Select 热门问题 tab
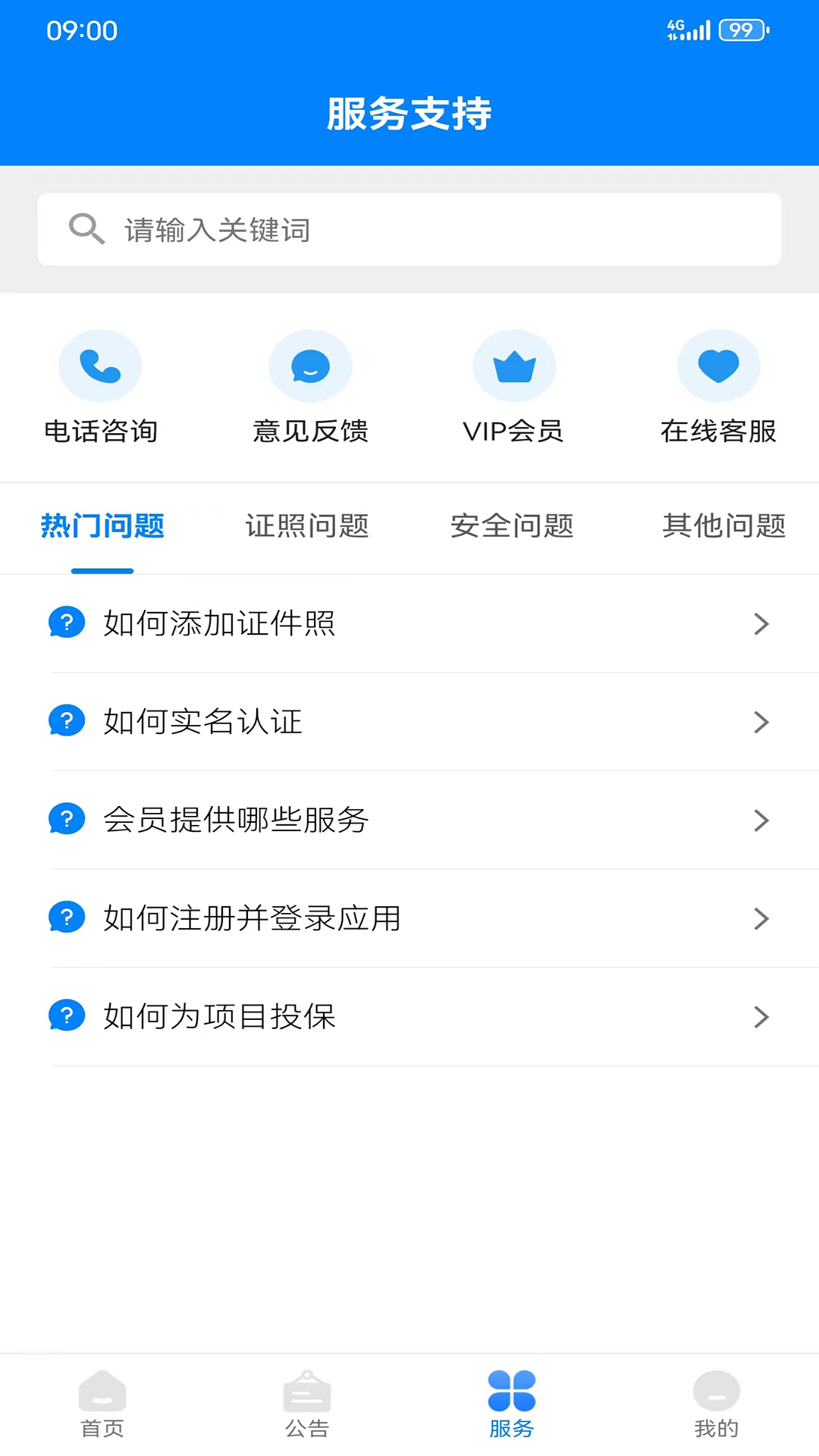819x1456 pixels. tap(102, 526)
